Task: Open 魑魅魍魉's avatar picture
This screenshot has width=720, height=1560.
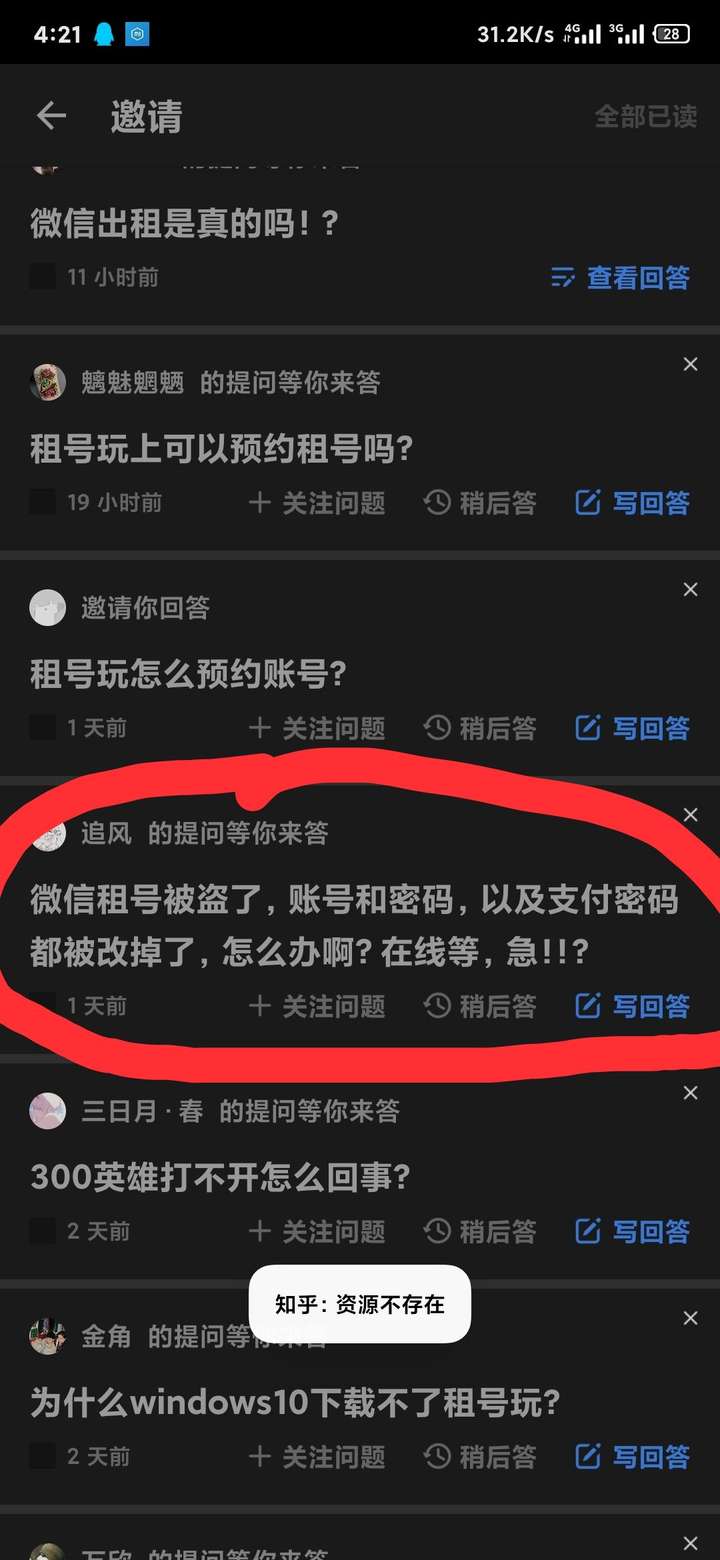Action: 47,383
